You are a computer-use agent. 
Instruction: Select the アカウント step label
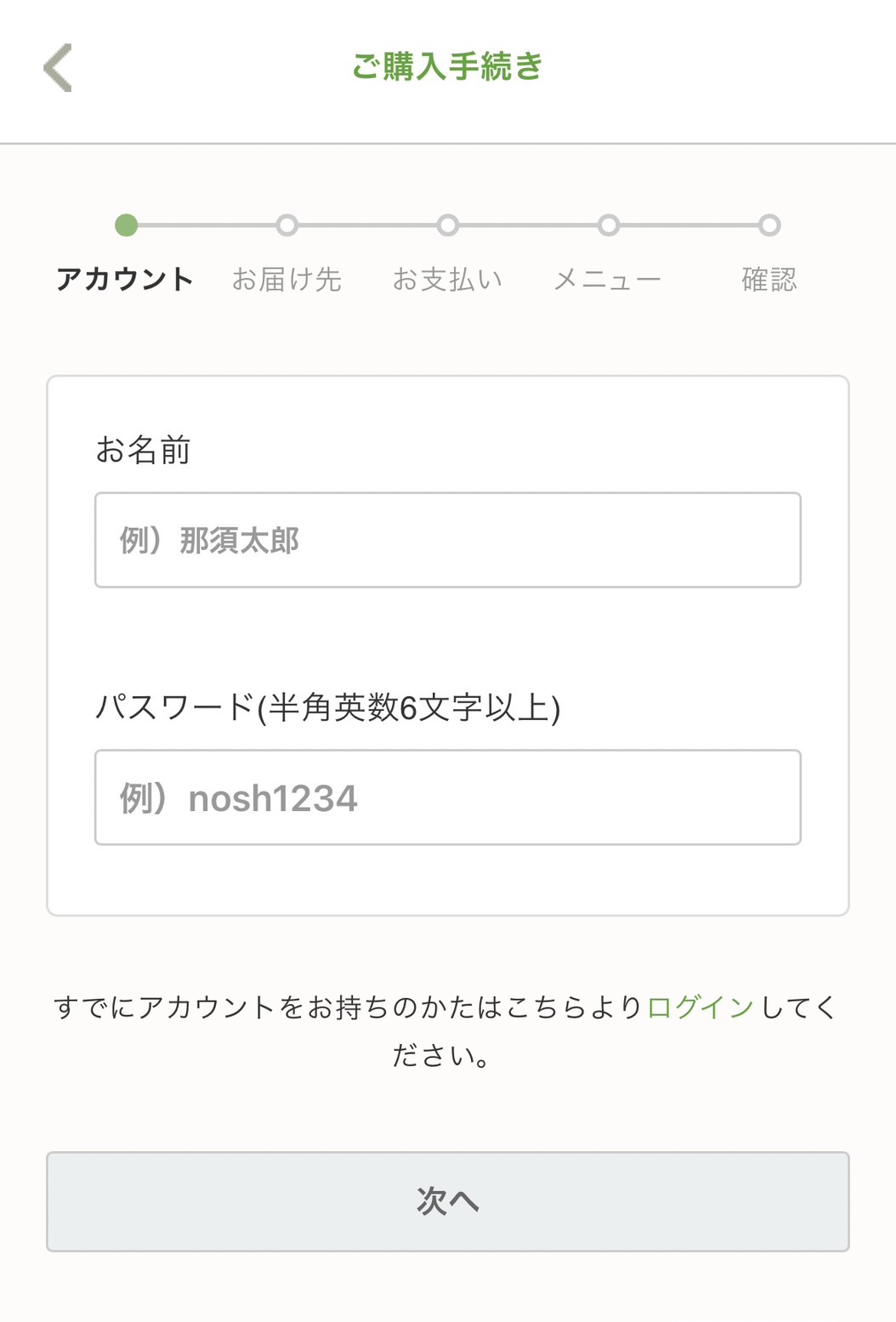pos(124,278)
